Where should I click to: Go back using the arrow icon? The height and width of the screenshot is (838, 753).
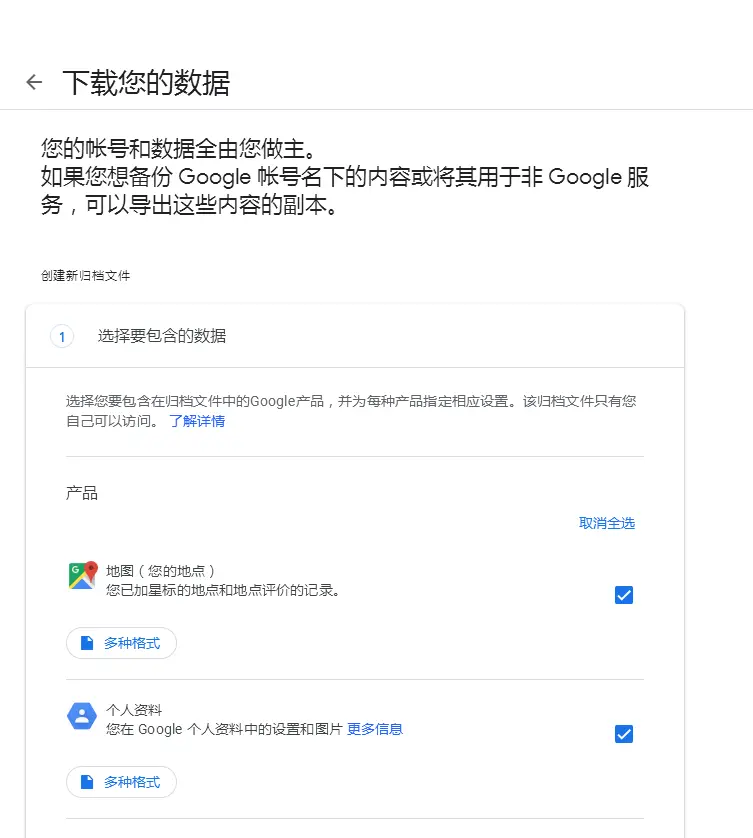(34, 82)
